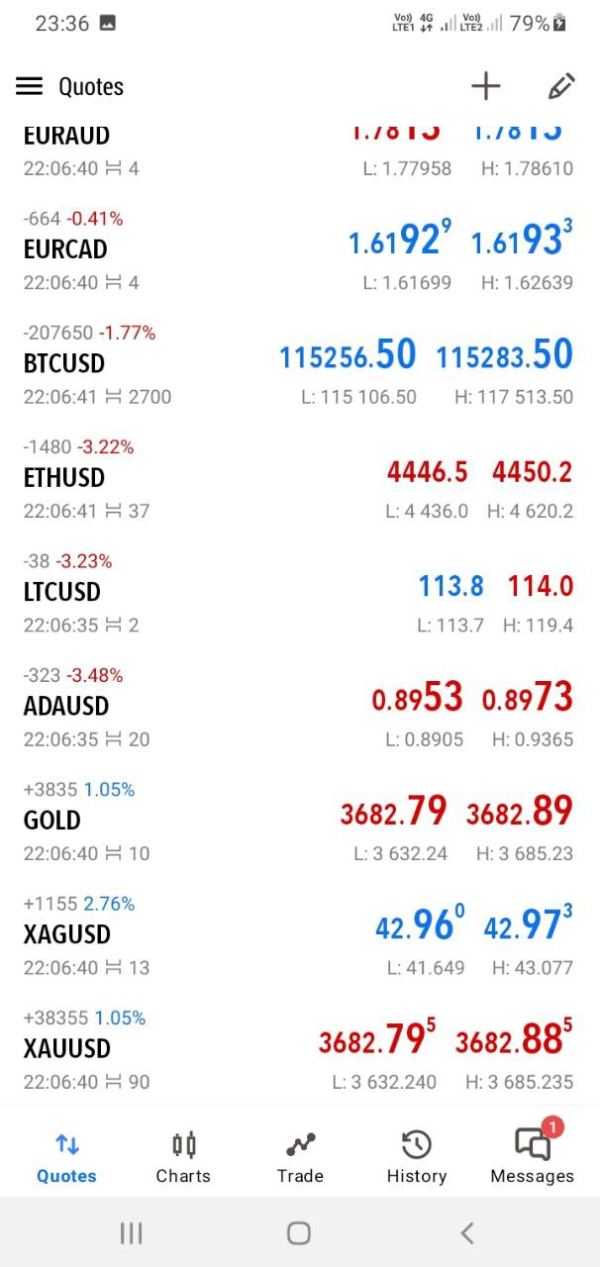Open the History tab

[x=416, y=1157]
